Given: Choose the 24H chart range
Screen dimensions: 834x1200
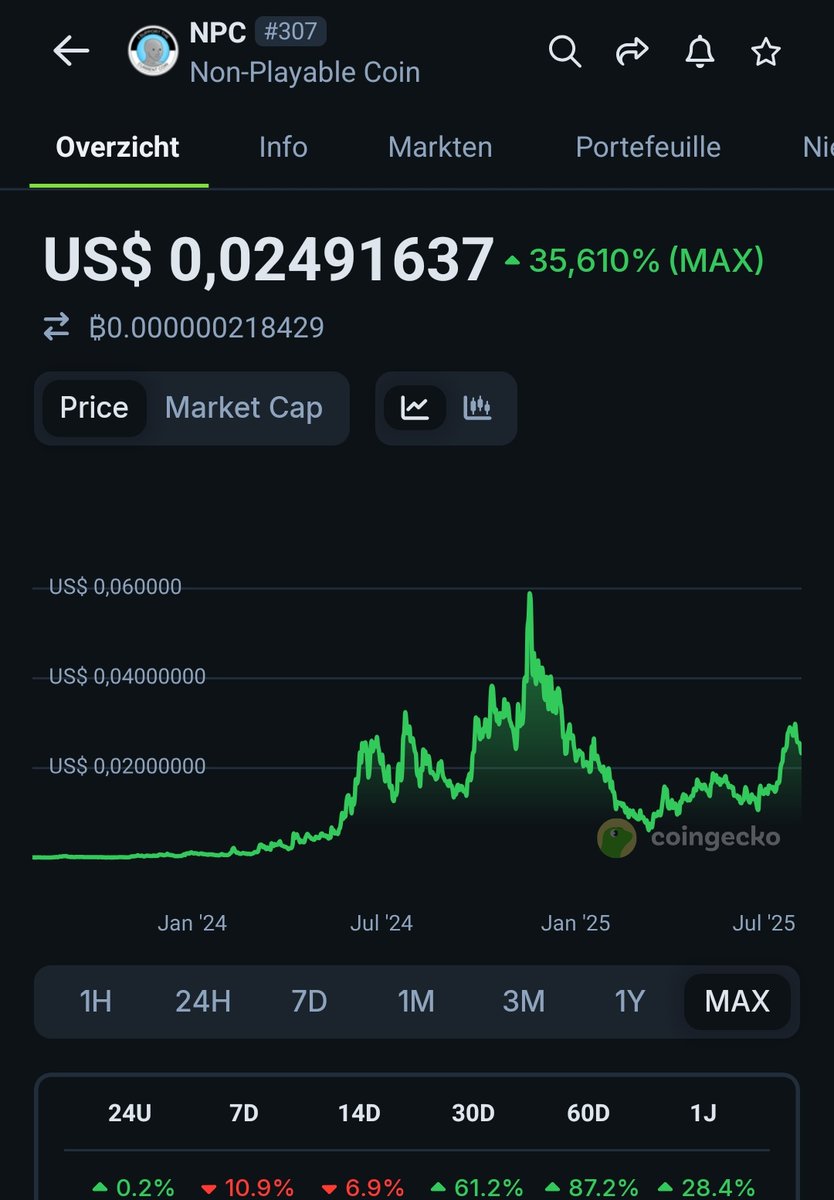Looking at the screenshot, I should pos(203,1001).
